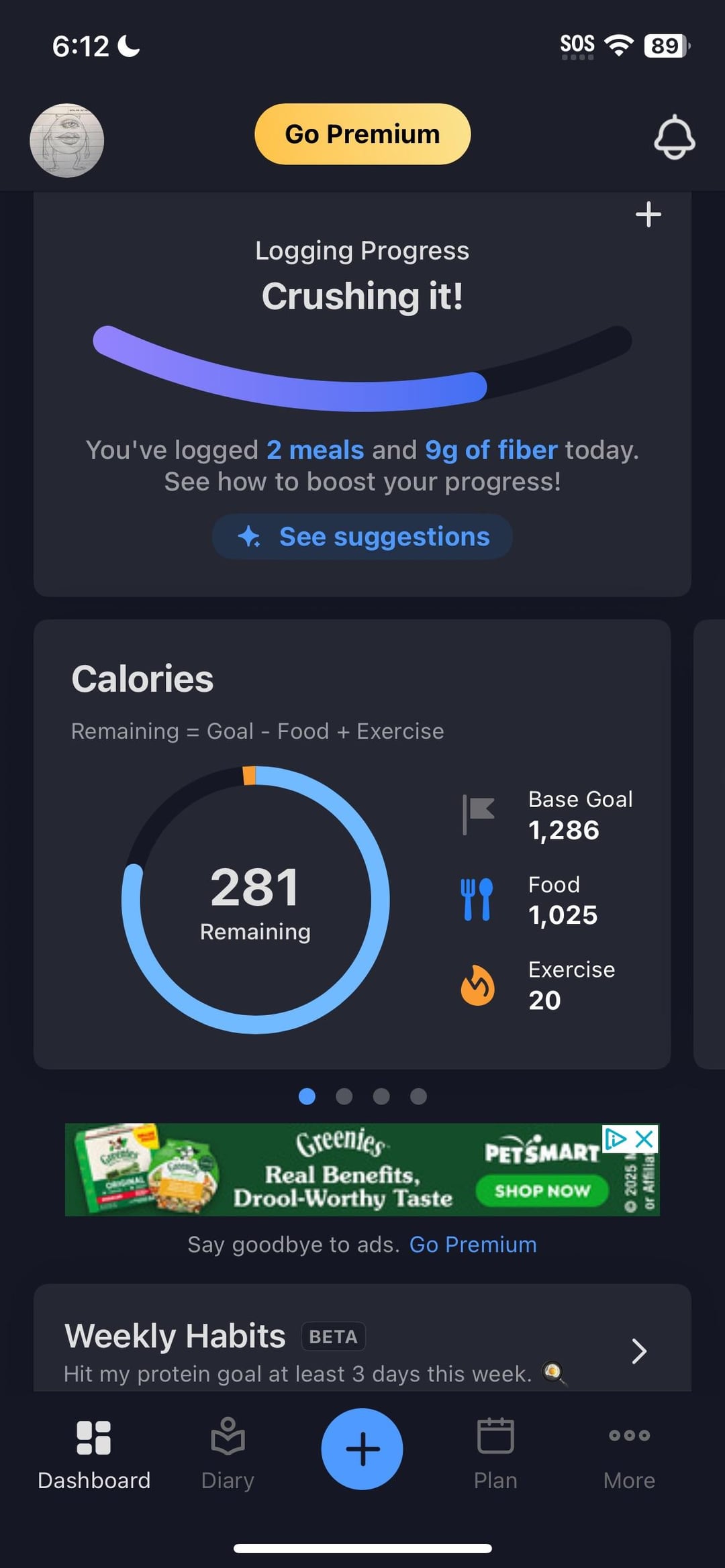
Task: Open the profile avatar
Action: 66,140
